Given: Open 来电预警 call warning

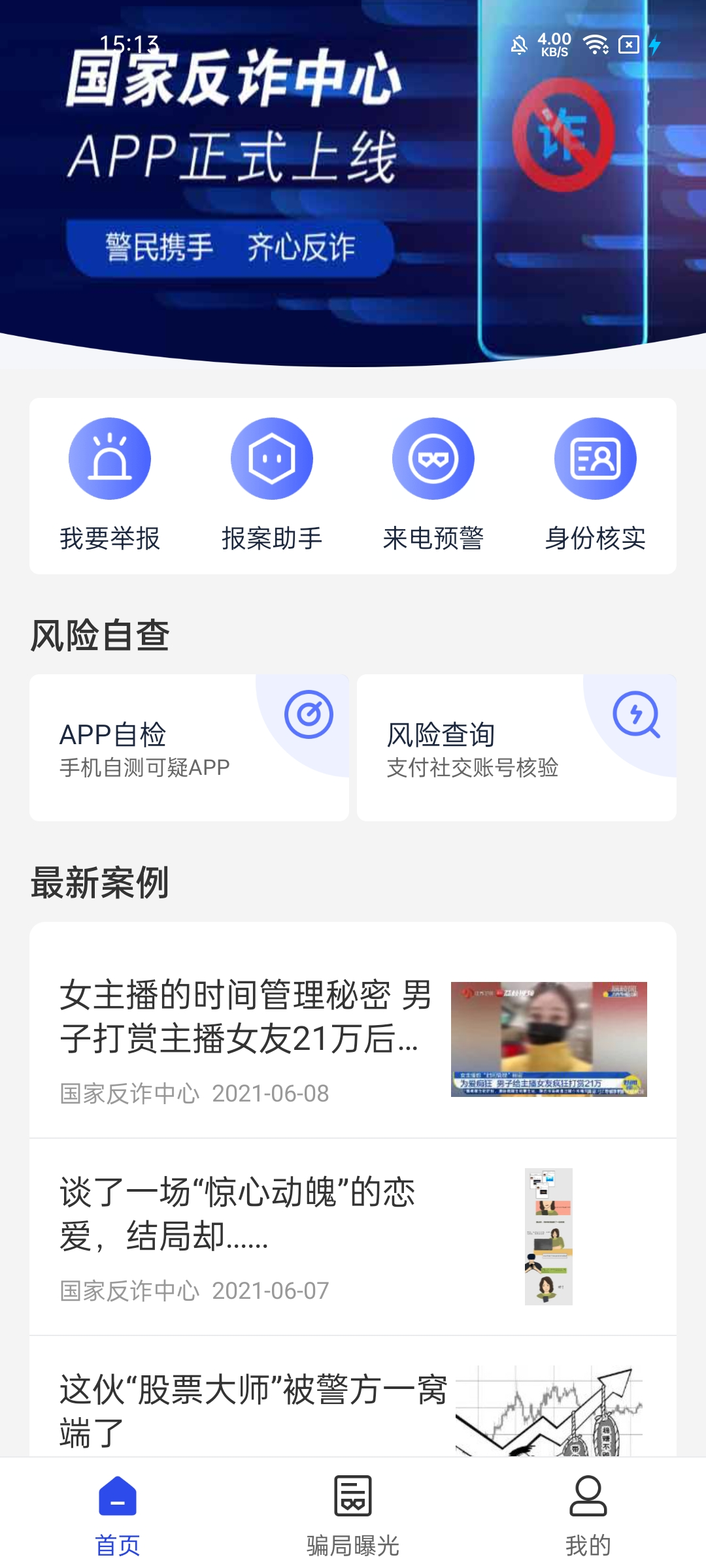Looking at the screenshot, I should 433,485.
